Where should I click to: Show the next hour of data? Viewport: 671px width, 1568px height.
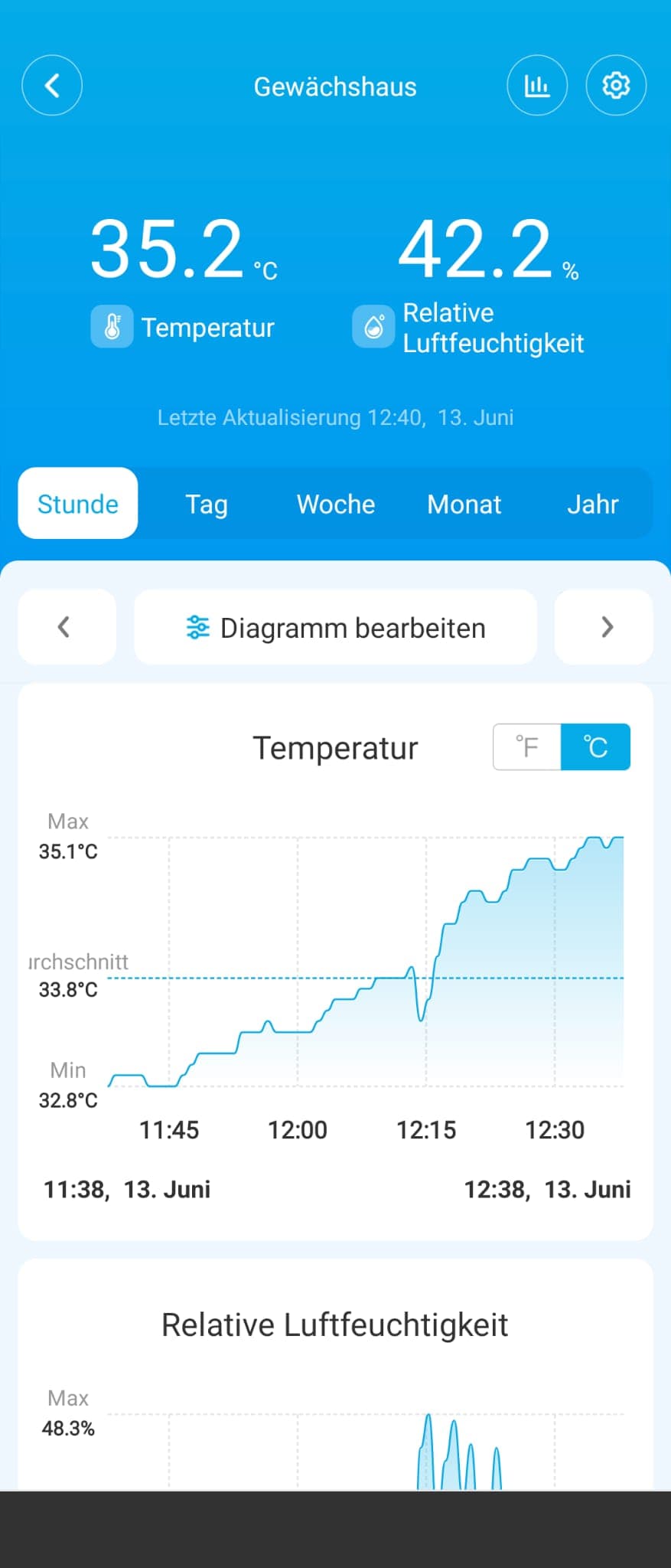(x=605, y=627)
